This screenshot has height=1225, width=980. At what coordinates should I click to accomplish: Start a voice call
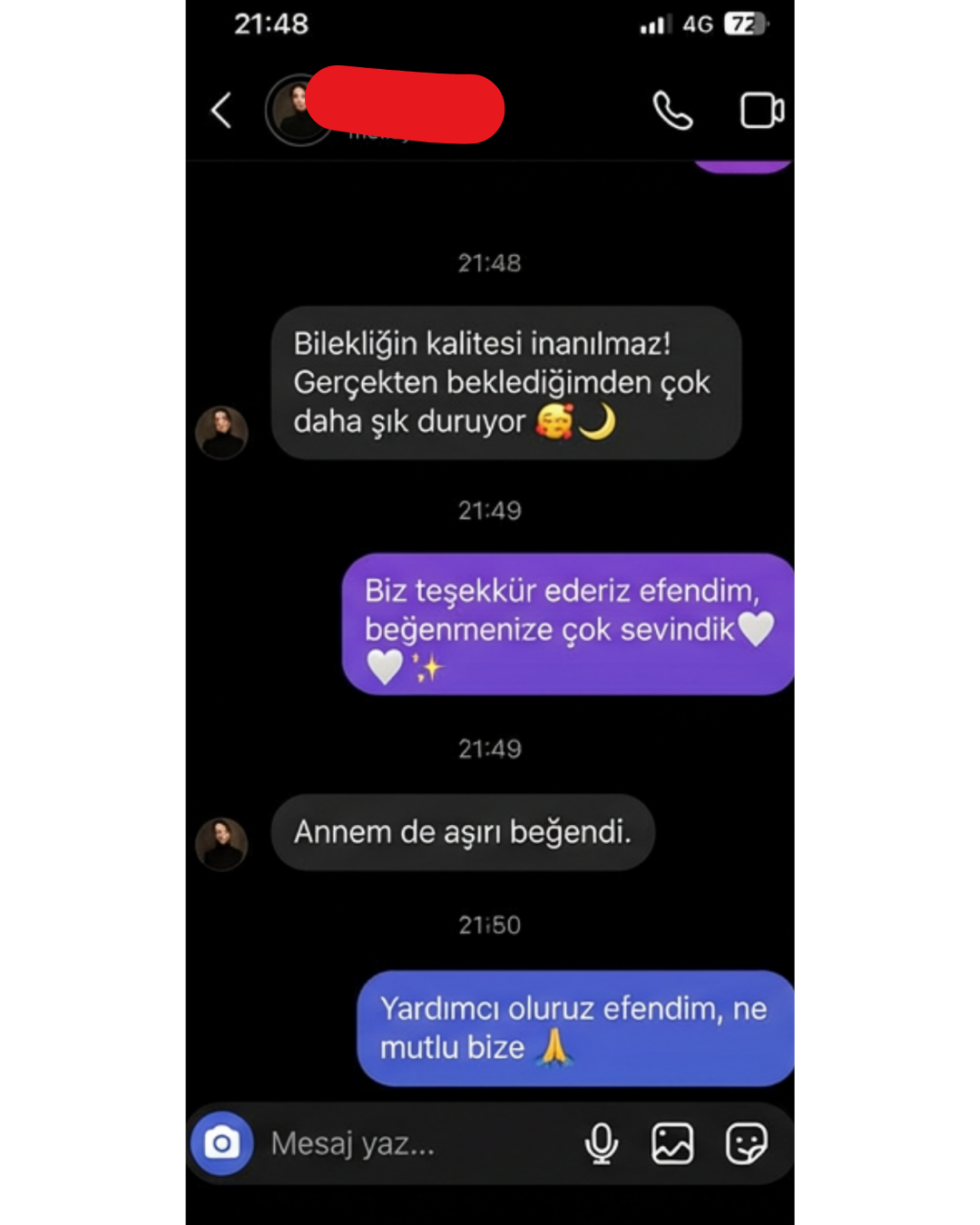point(672,111)
